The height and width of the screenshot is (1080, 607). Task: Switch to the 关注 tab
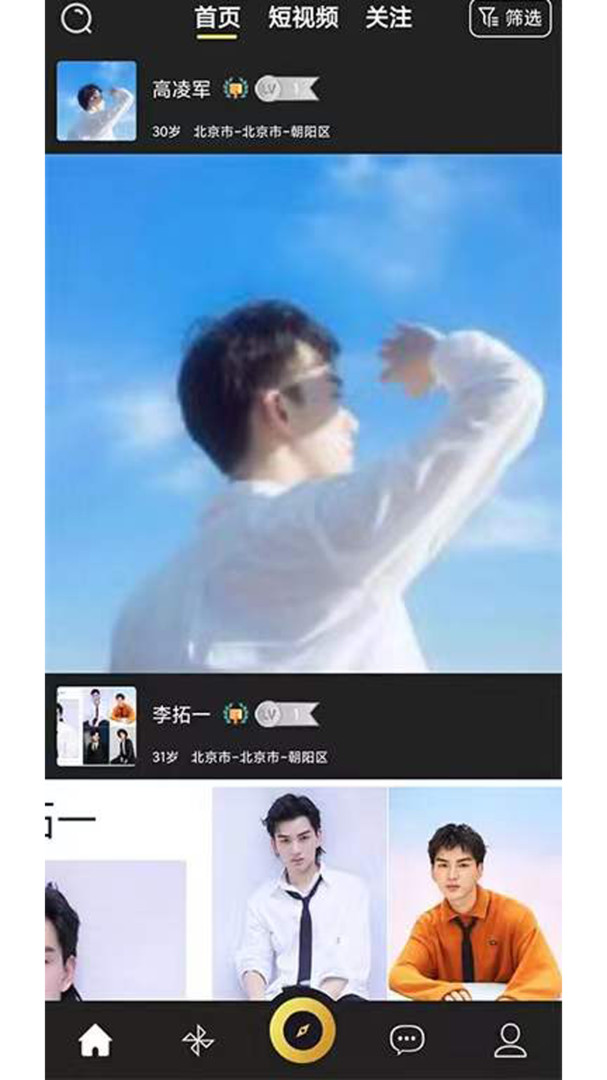(x=388, y=18)
